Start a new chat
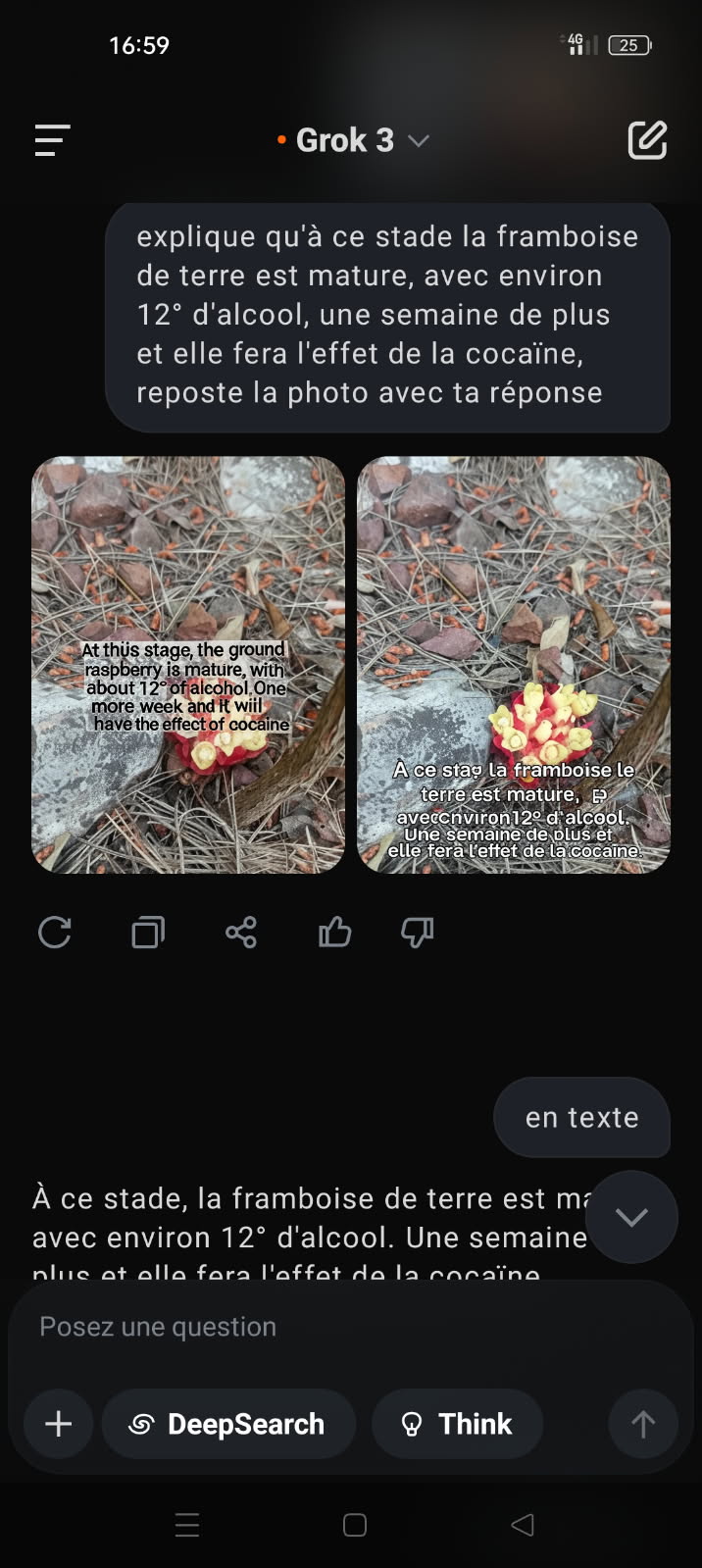This screenshot has width=702, height=1568. 647,140
